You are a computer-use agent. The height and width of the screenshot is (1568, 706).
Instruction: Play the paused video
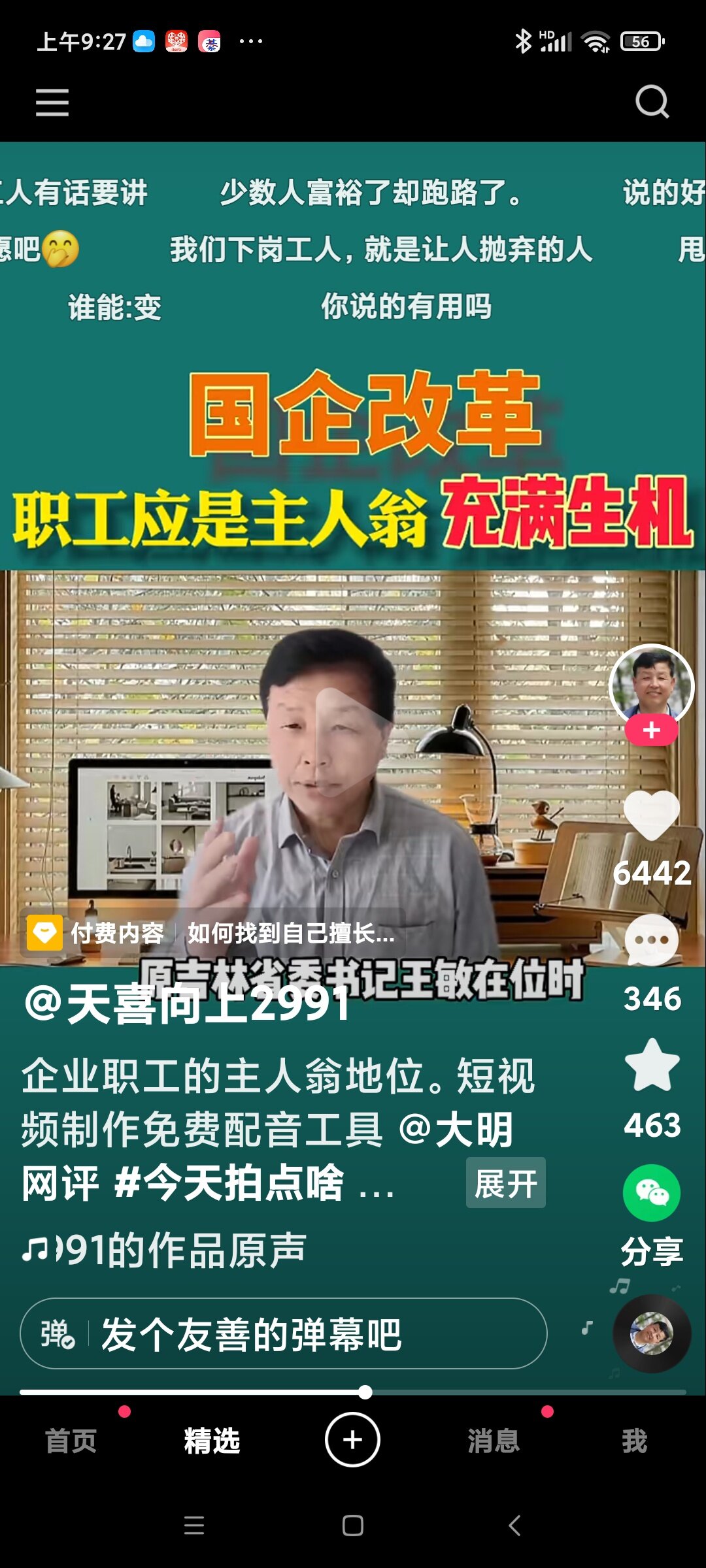click(x=353, y=742)
